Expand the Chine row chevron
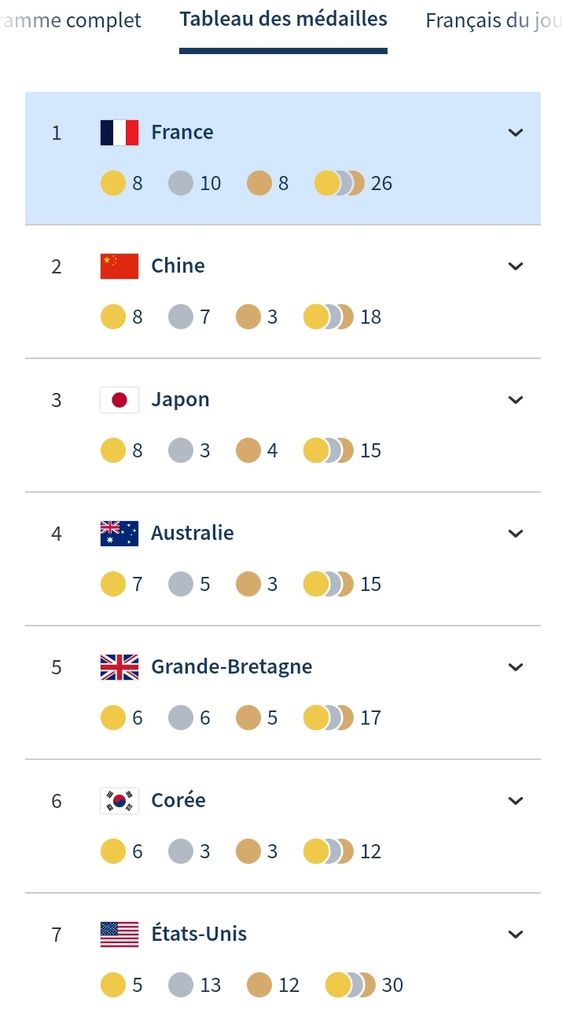The height and width of the screenshot is (1024, 566). [x=516, y=266]
